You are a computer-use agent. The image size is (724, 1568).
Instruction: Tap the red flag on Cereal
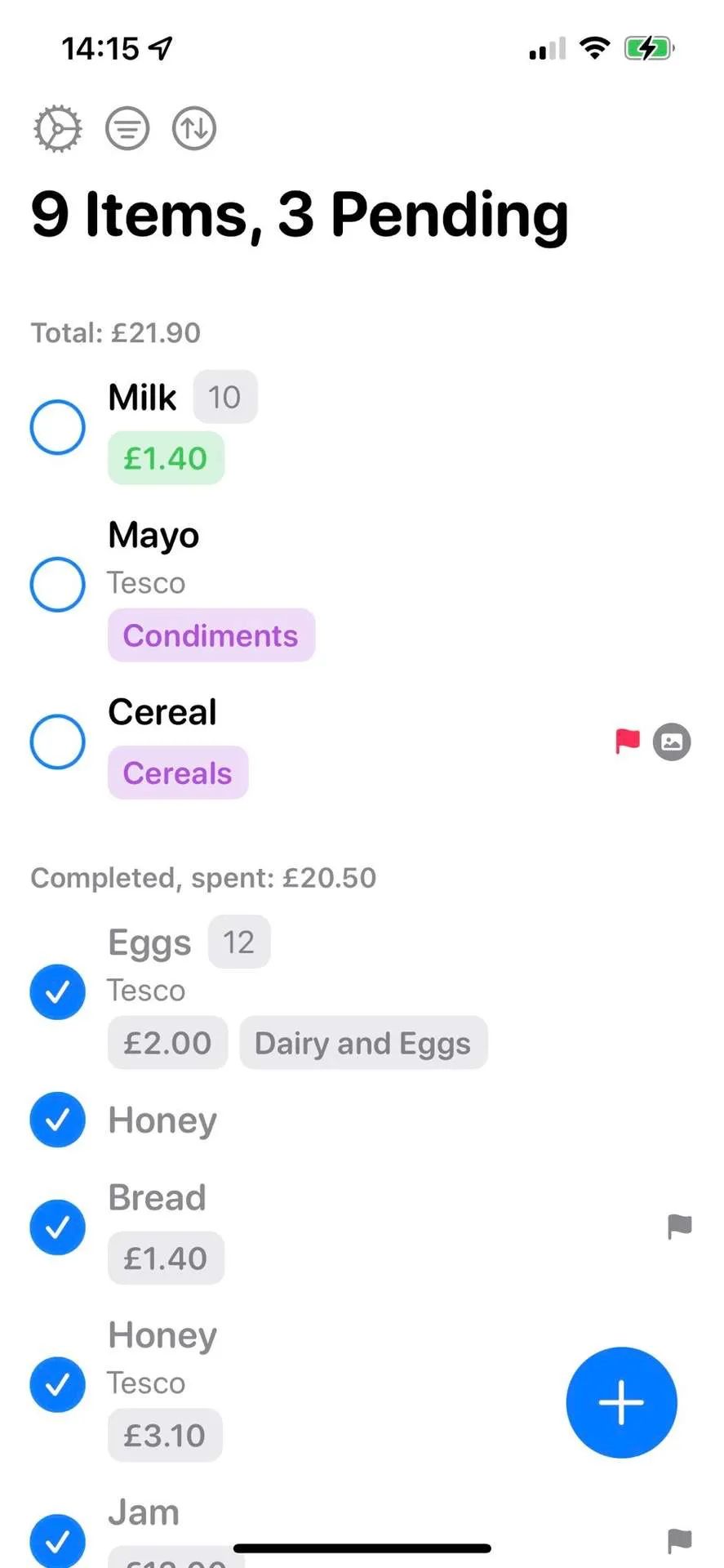[628, 742]
